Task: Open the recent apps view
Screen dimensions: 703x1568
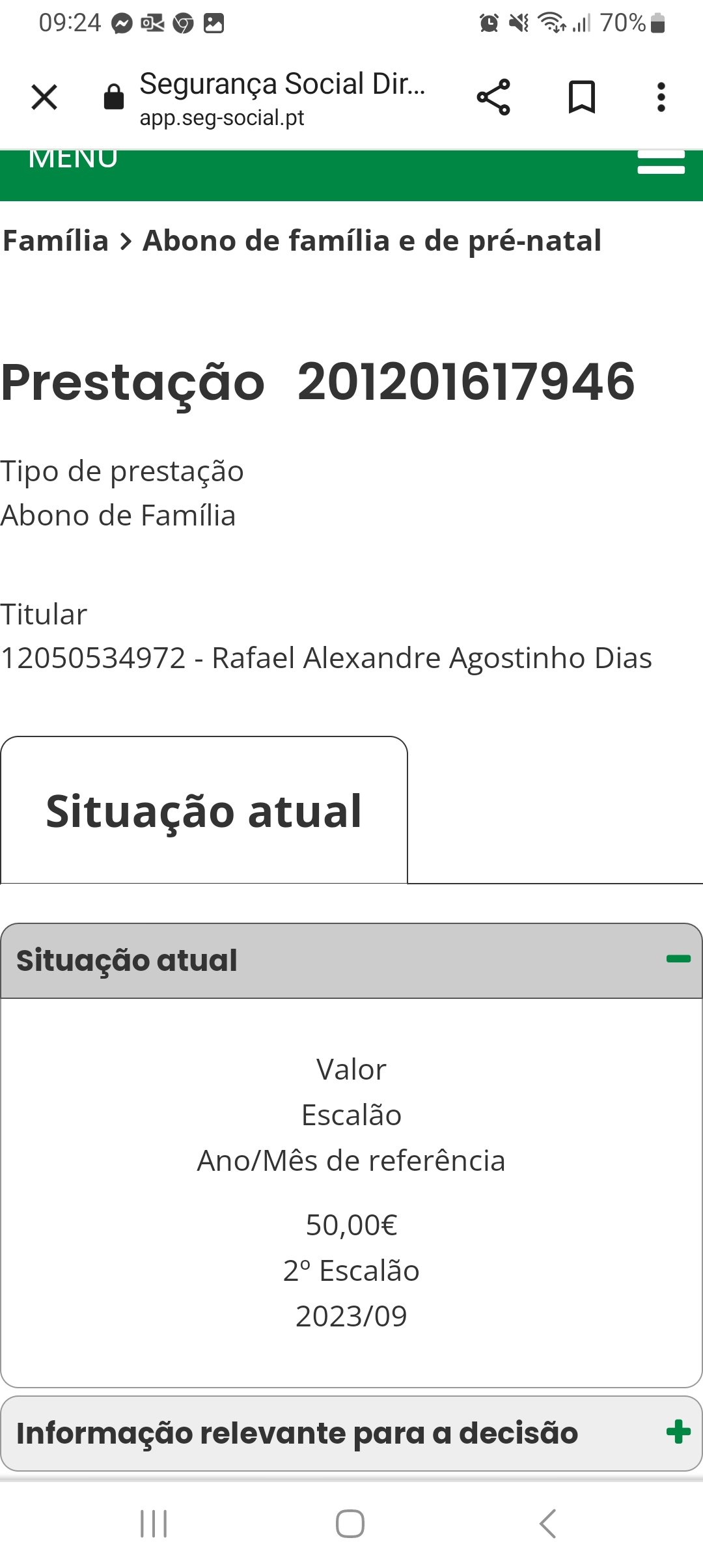Action: click(154, 1524)
